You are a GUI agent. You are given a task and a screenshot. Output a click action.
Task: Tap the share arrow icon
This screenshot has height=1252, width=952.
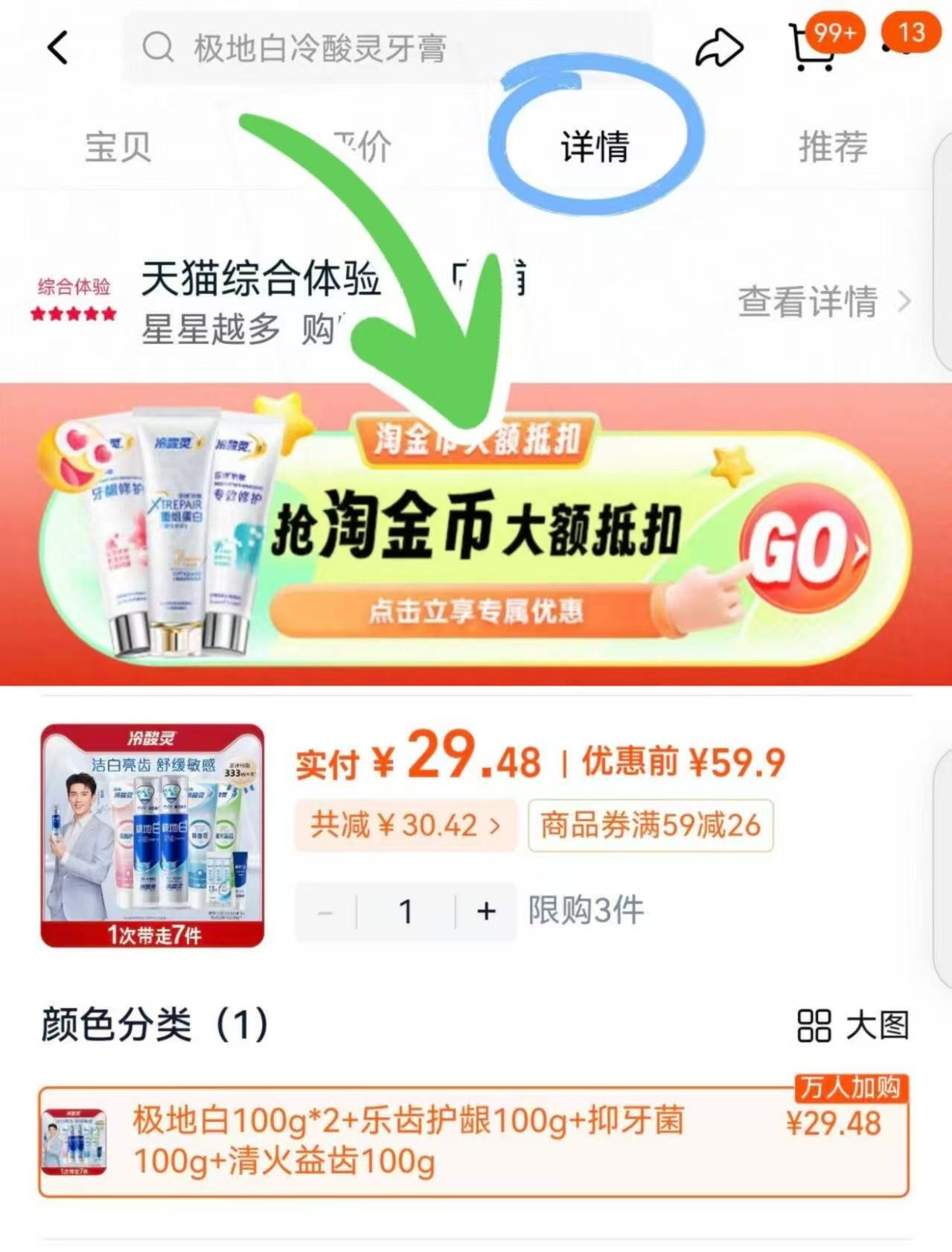coord(720,46)
